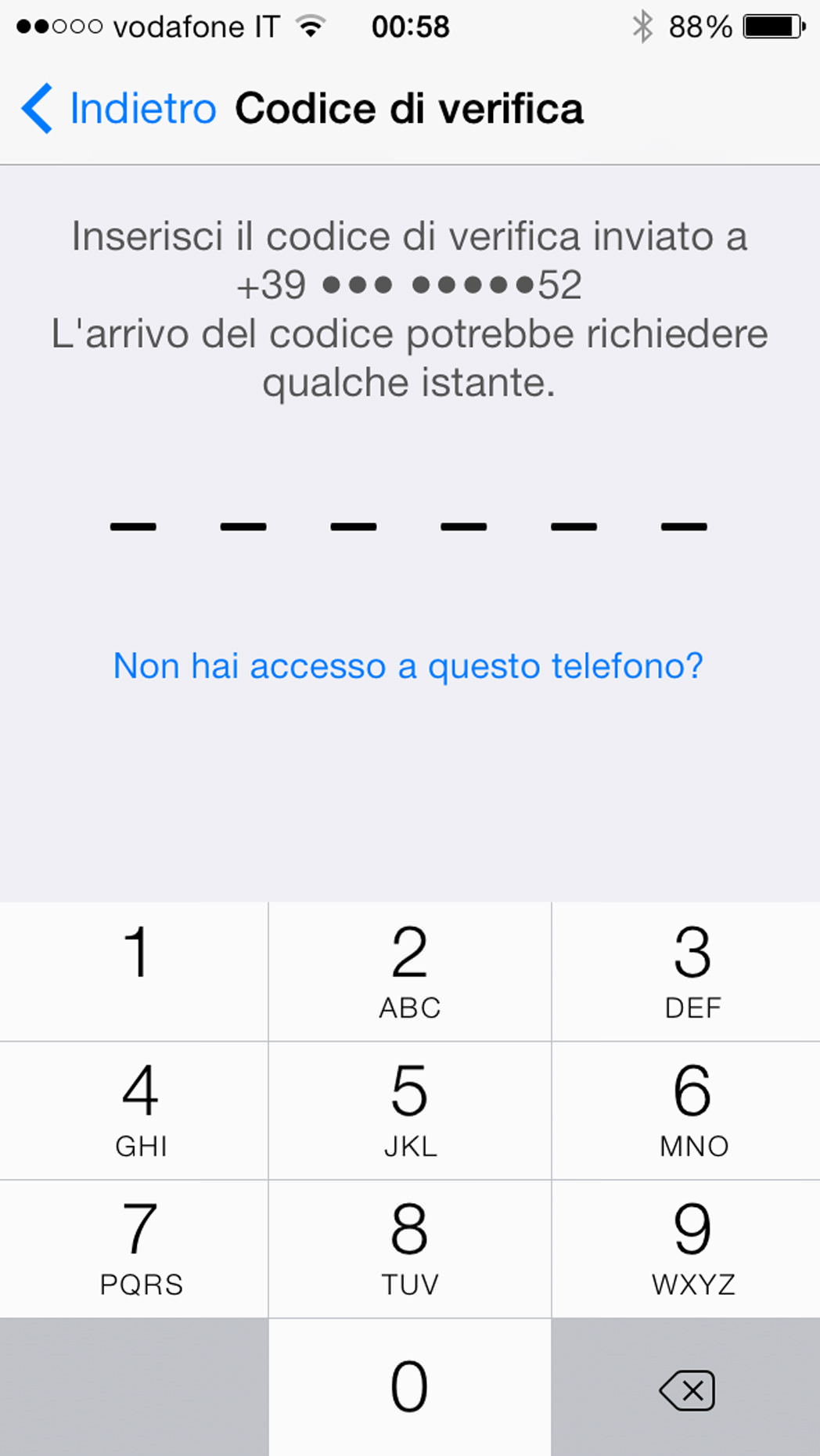Image resolution: width=820 pixels, height=1456 pixels.
Task: Enter digit 1 on the keypad
Action: pyautogui.click(x=135, y=971)
